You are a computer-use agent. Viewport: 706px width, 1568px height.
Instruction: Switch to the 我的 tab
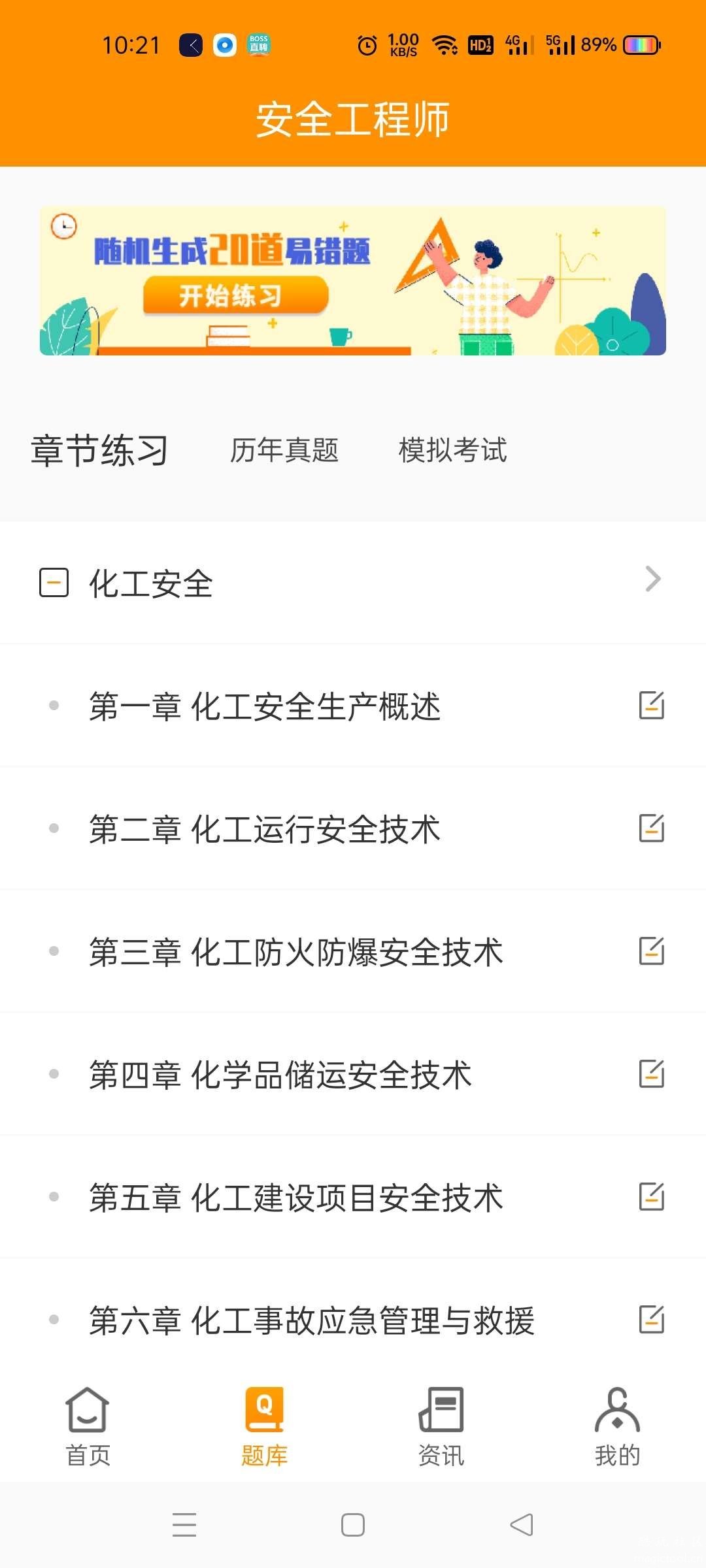(617, 1427)
